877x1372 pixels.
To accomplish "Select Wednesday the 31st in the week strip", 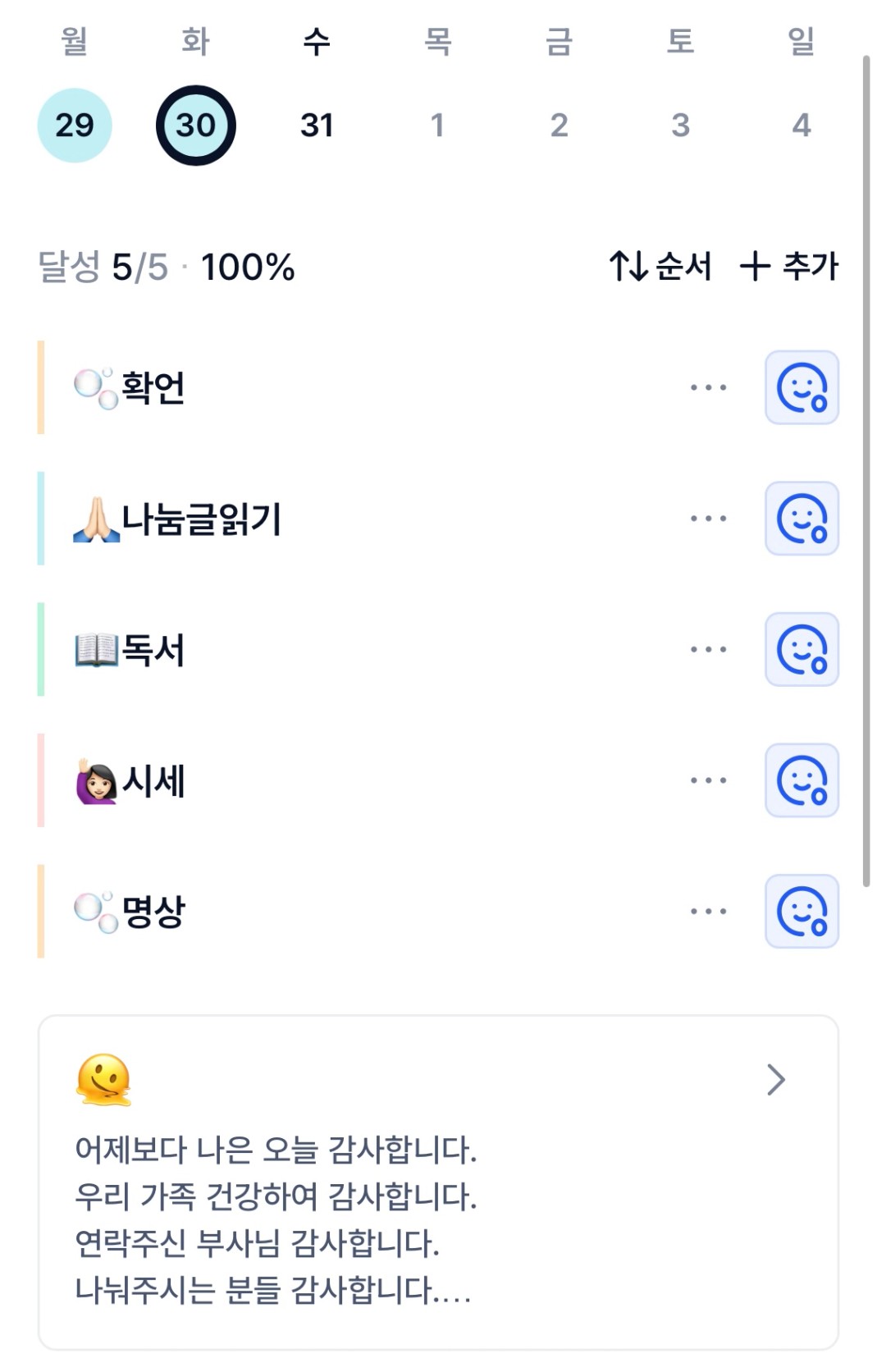I will pyautogui.click(x=317, y=126).
